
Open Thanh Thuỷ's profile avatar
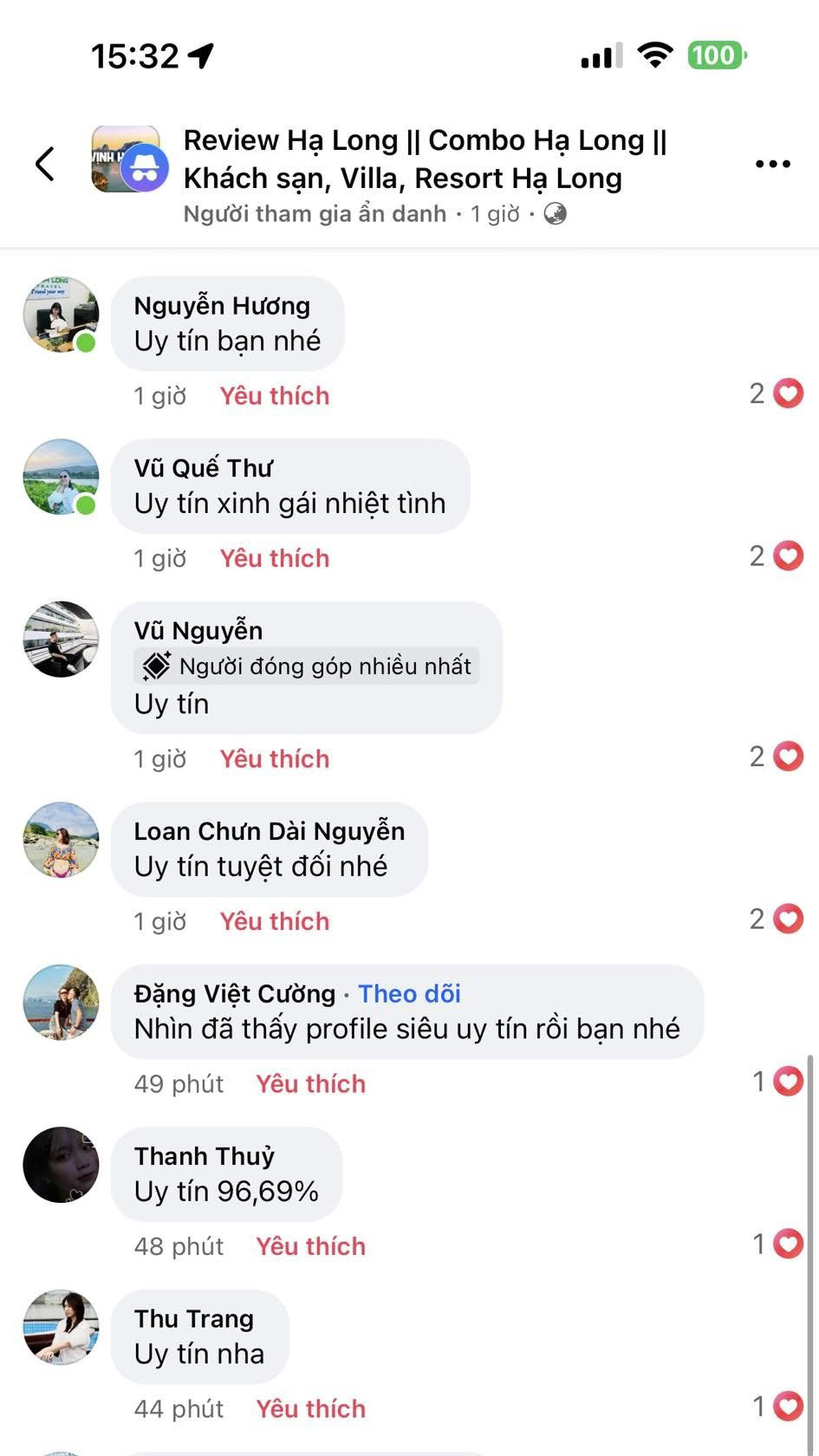coord(61,1165)
